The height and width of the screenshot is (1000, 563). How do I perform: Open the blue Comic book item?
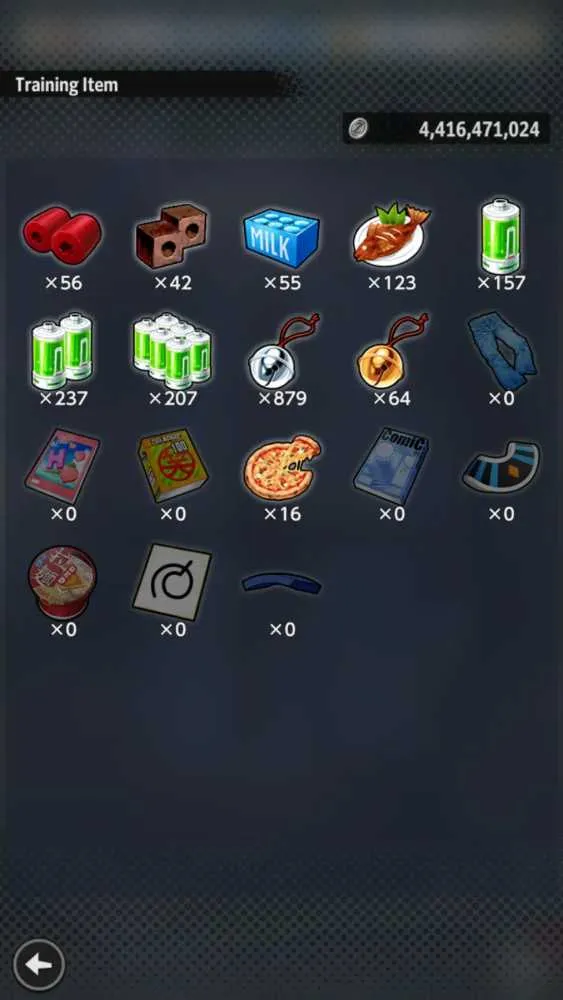(391, 466)
